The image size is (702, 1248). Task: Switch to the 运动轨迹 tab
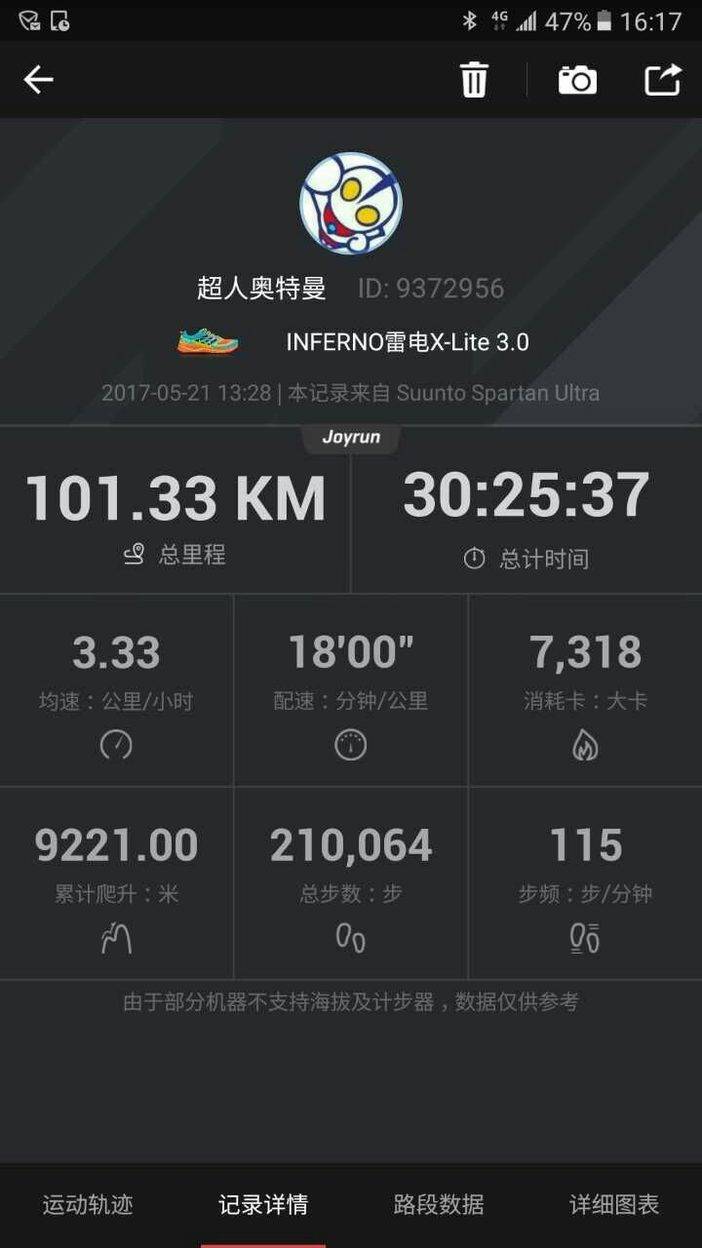(88, 1205)
